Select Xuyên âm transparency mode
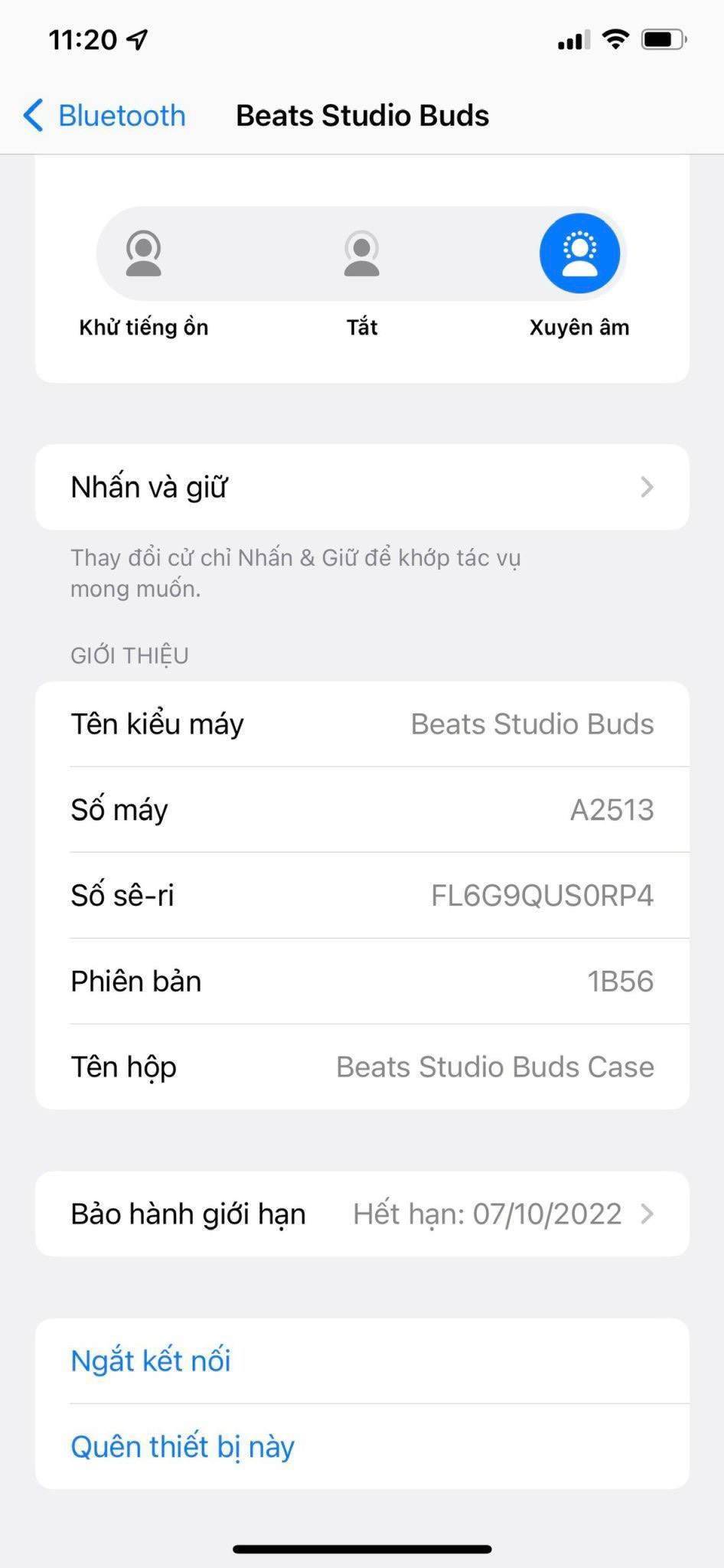 [579, 253]
